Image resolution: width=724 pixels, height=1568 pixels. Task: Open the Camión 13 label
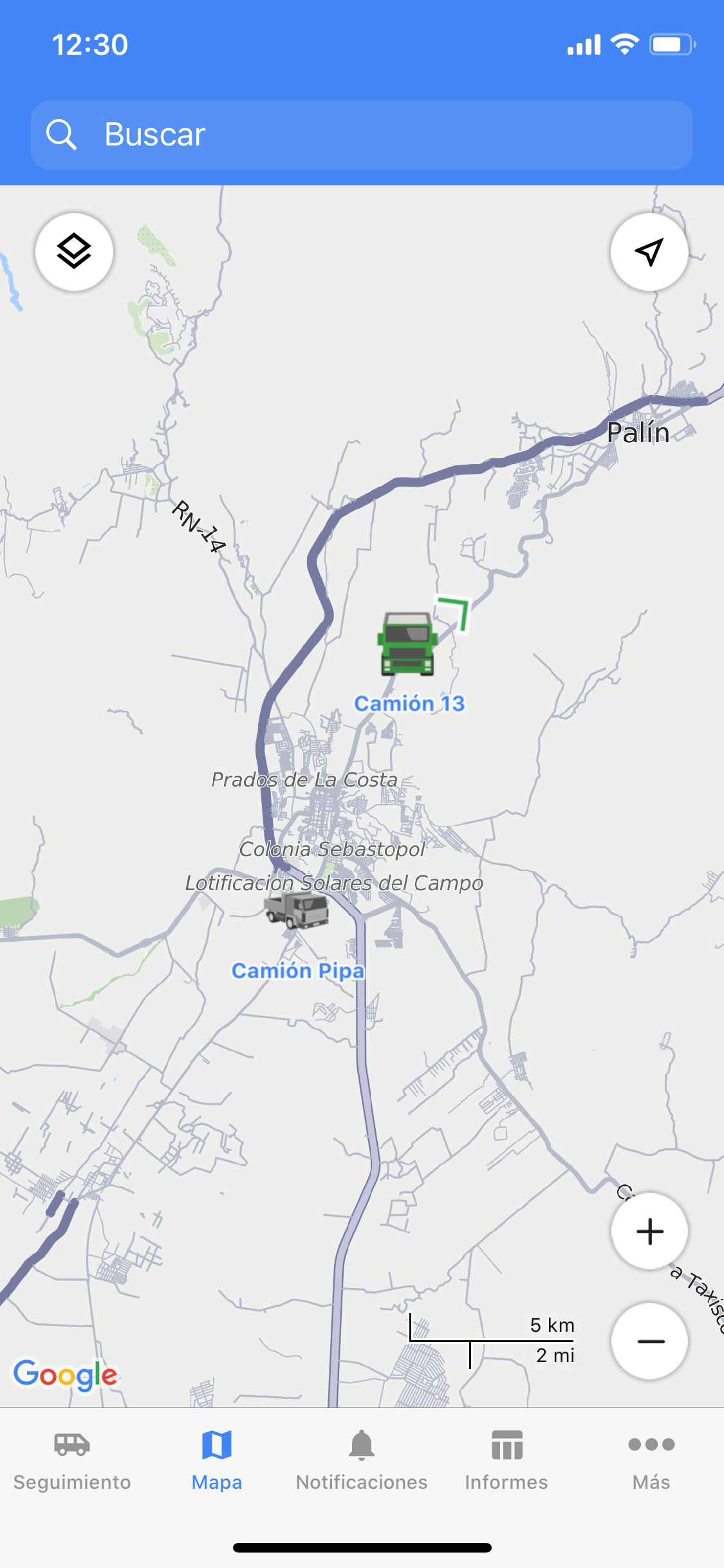[409, 704]
